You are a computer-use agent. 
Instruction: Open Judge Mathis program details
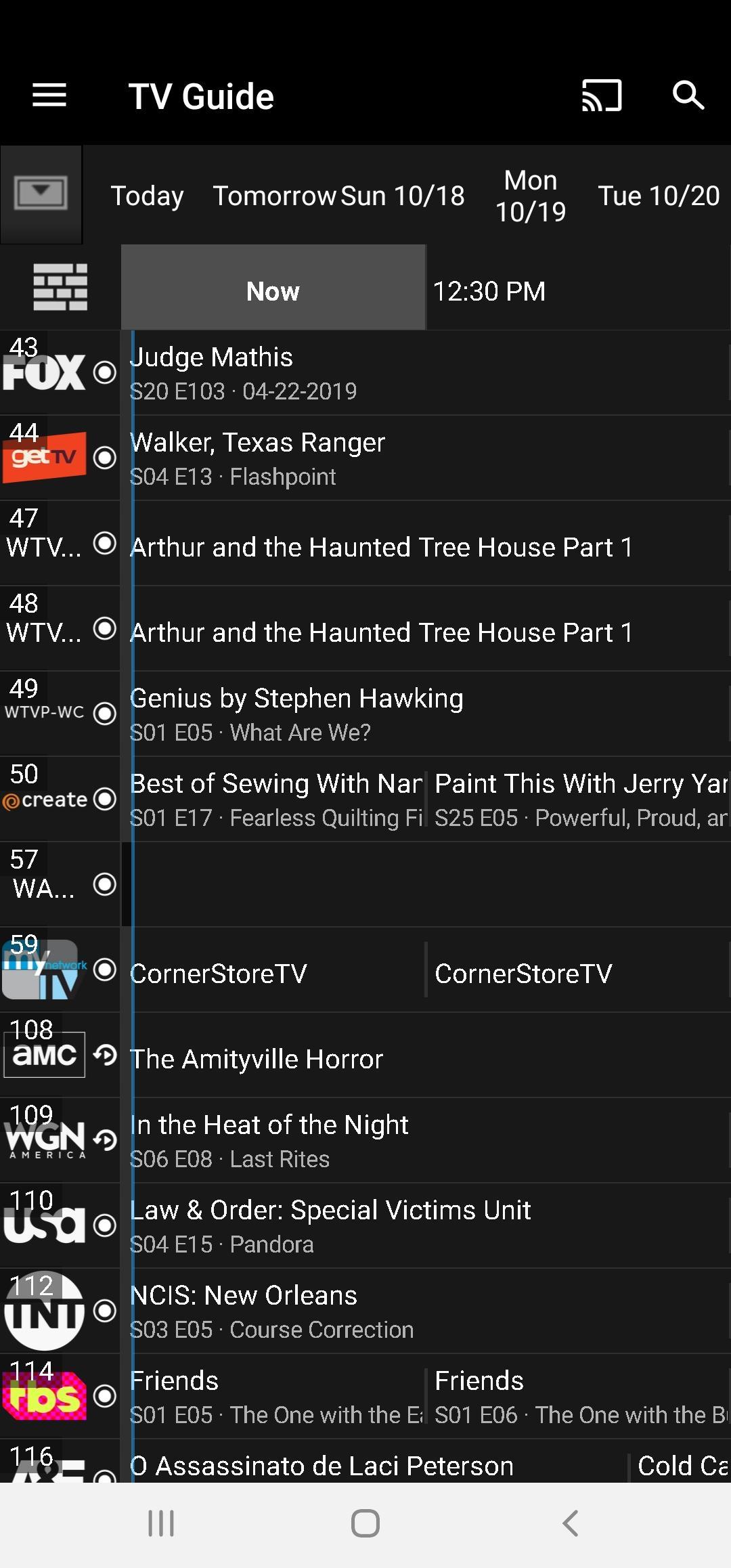click(426, 373)
